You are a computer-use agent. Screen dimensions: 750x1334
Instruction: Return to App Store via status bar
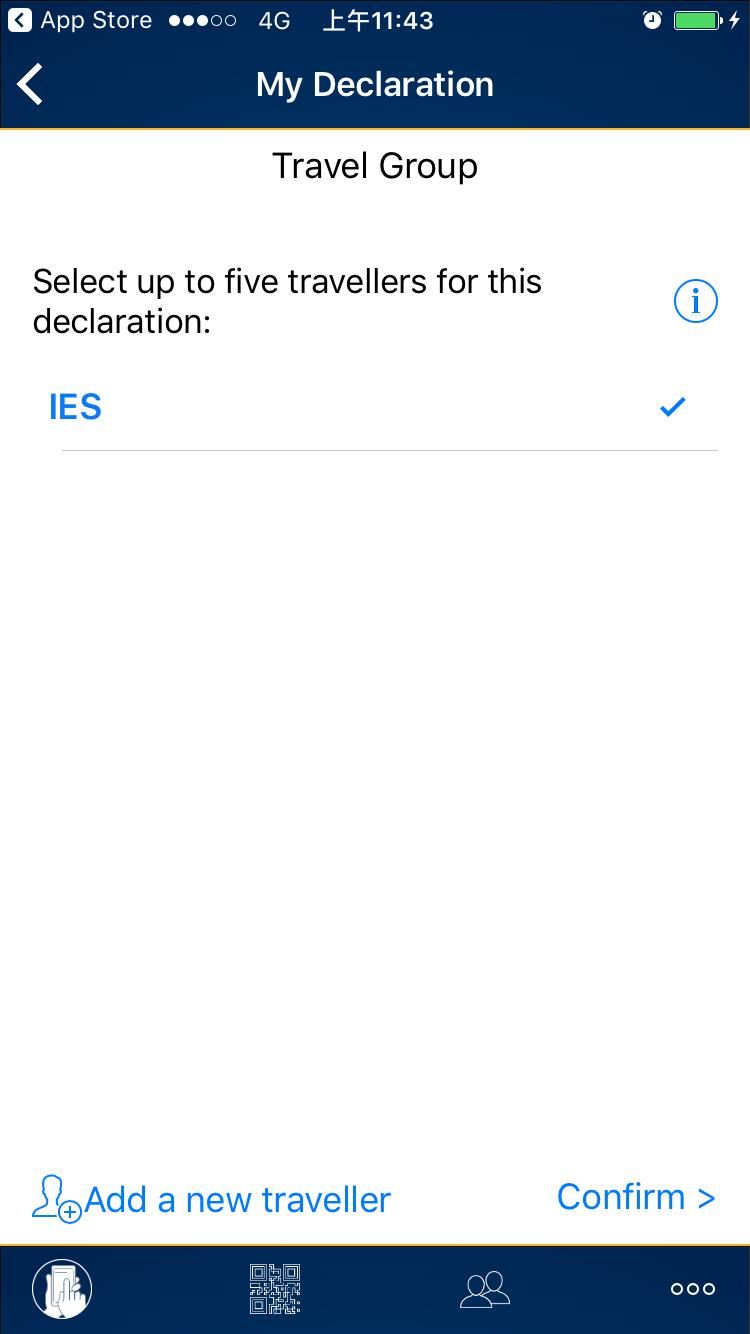80,20
